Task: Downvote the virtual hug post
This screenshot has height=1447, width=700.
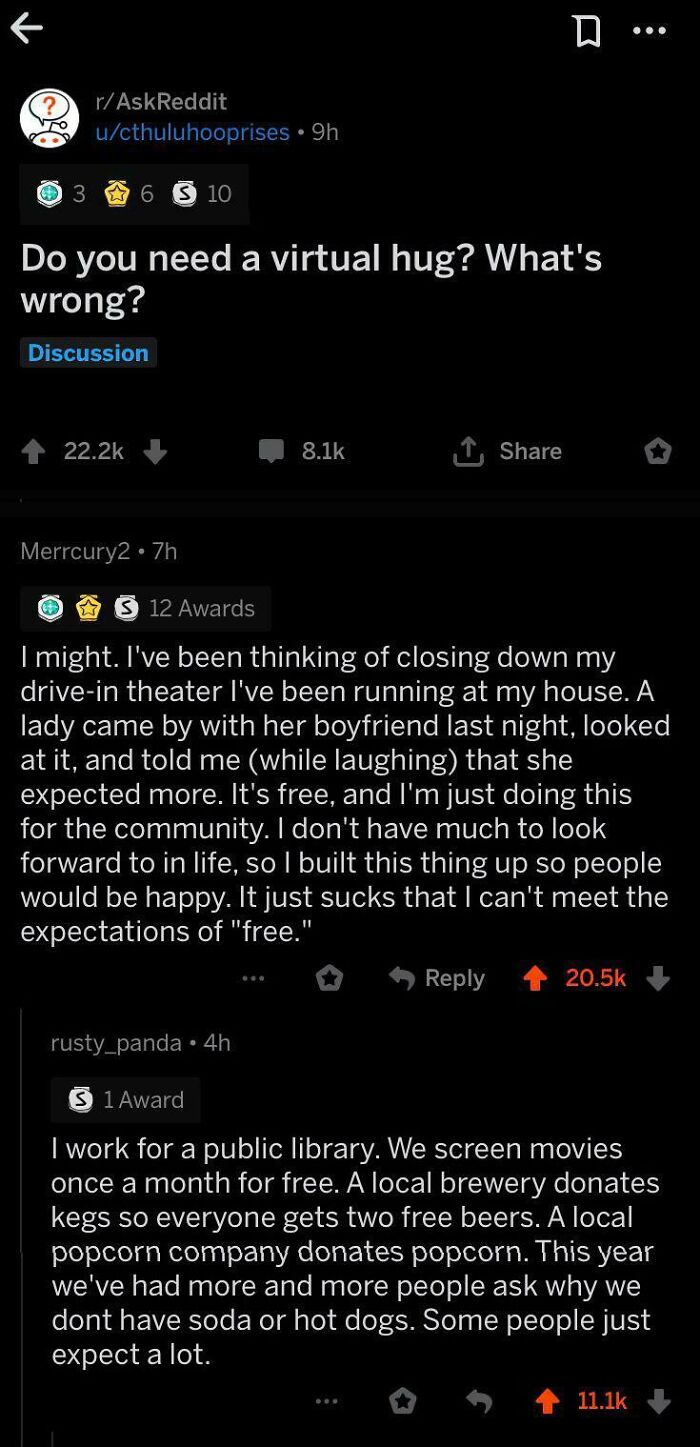Action: [154, 452]
